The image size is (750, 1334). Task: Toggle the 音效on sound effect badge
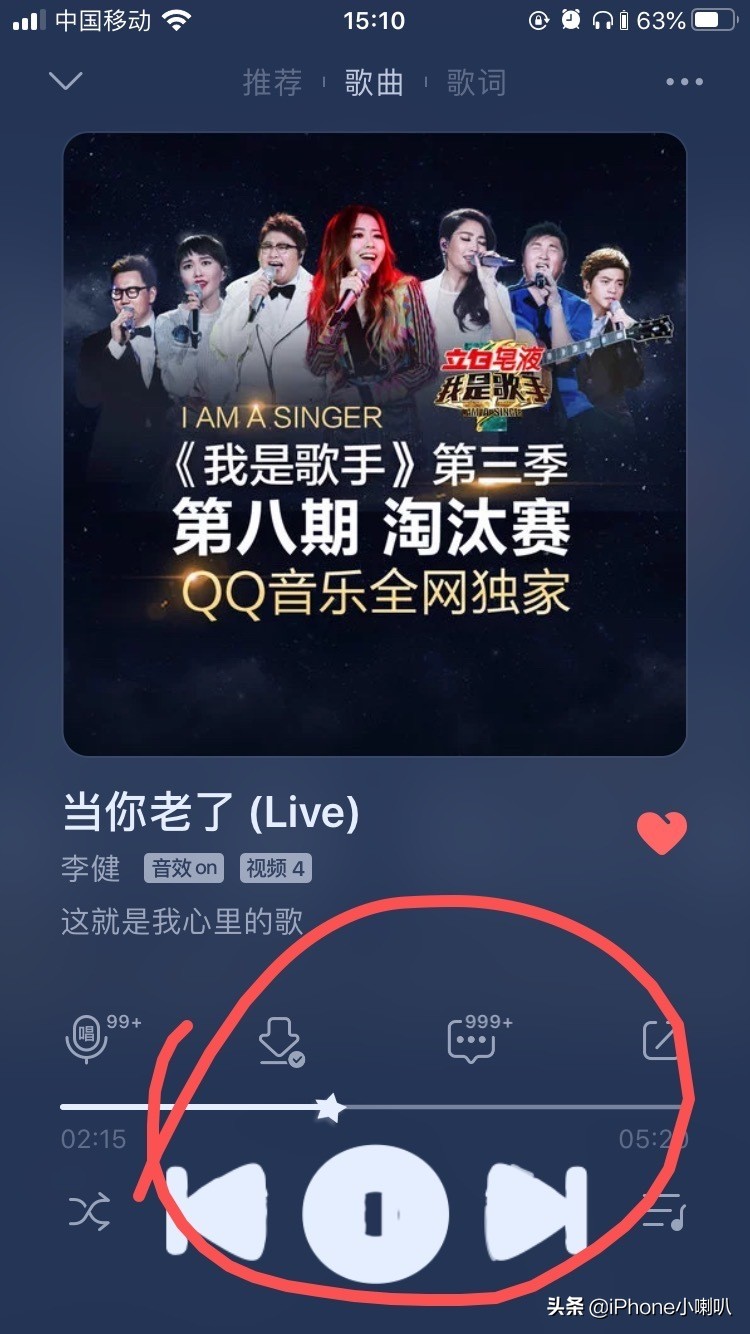(x=184, y=869)
